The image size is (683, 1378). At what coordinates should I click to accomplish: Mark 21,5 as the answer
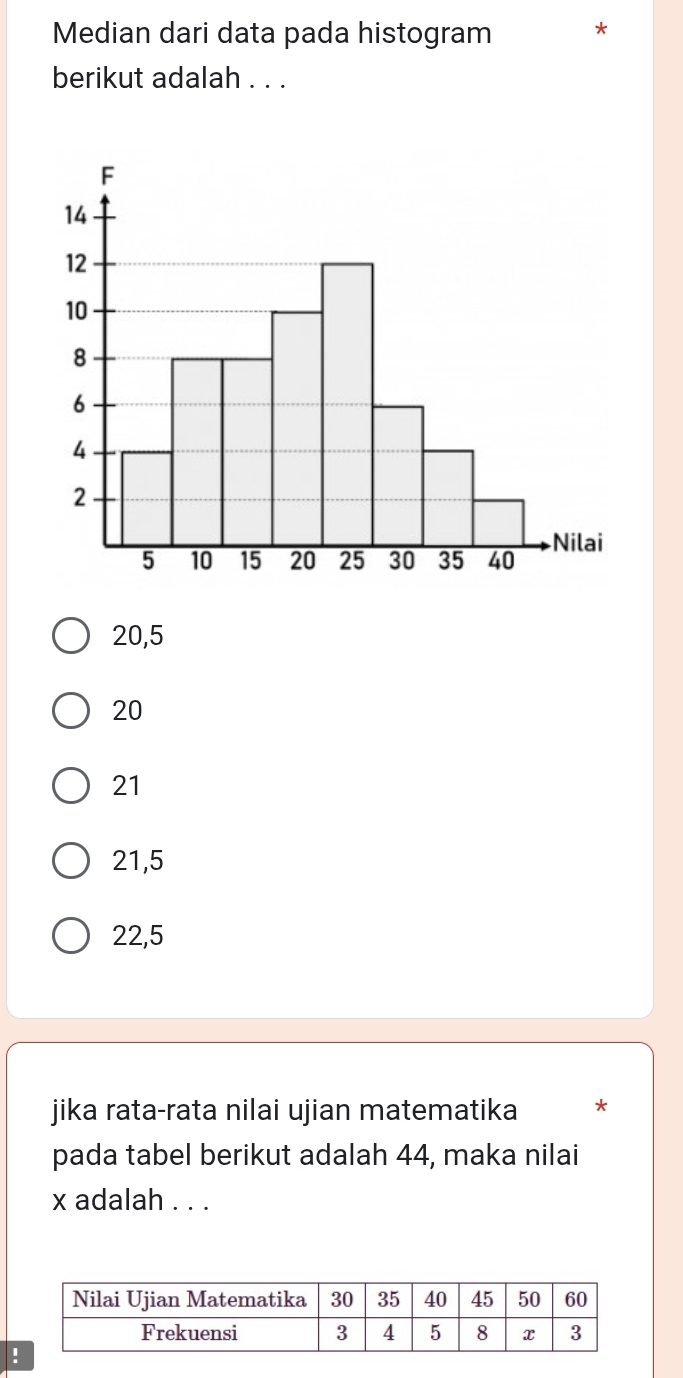pos(70,861)
